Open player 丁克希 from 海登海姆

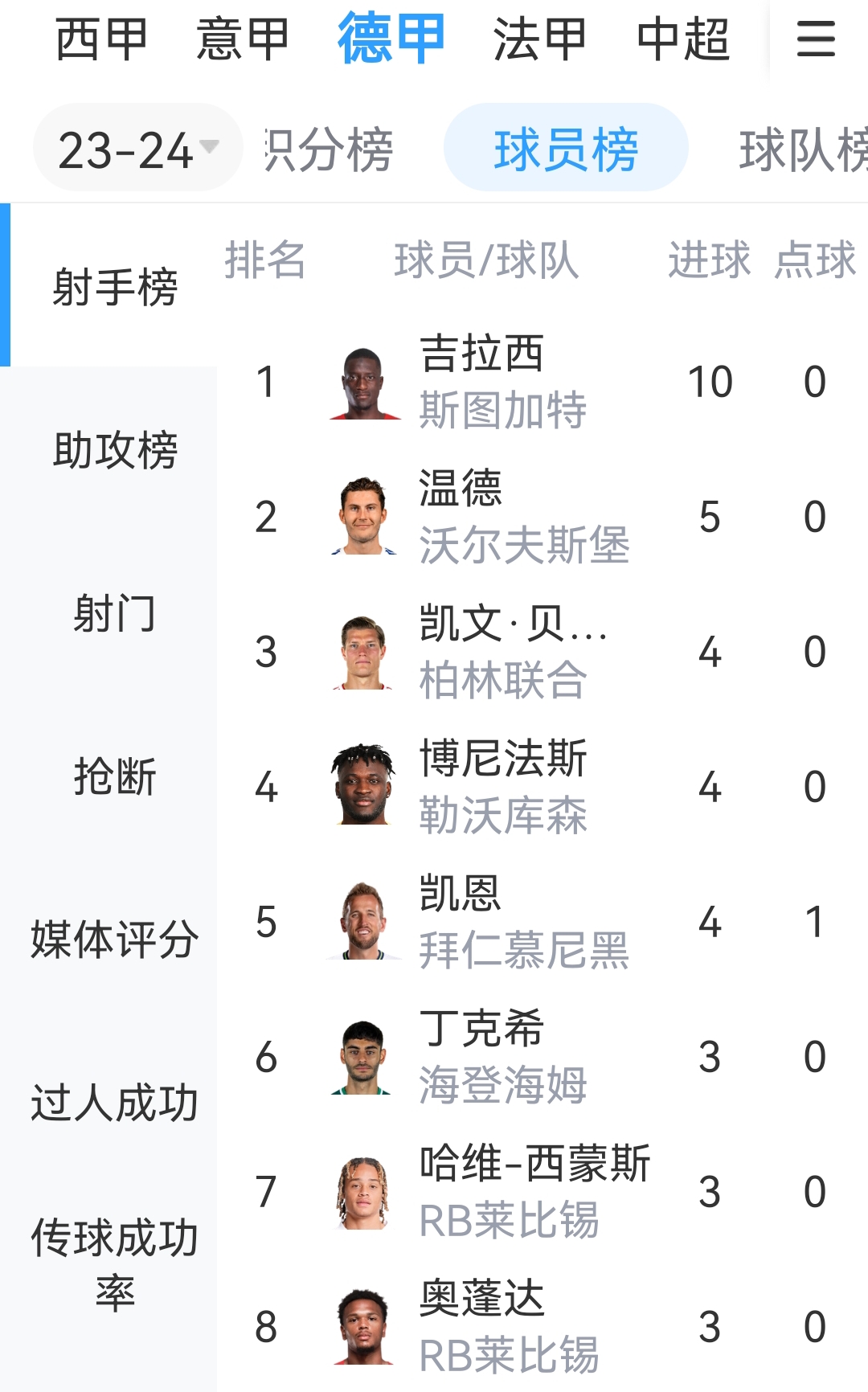click(x=482, y=1056)
